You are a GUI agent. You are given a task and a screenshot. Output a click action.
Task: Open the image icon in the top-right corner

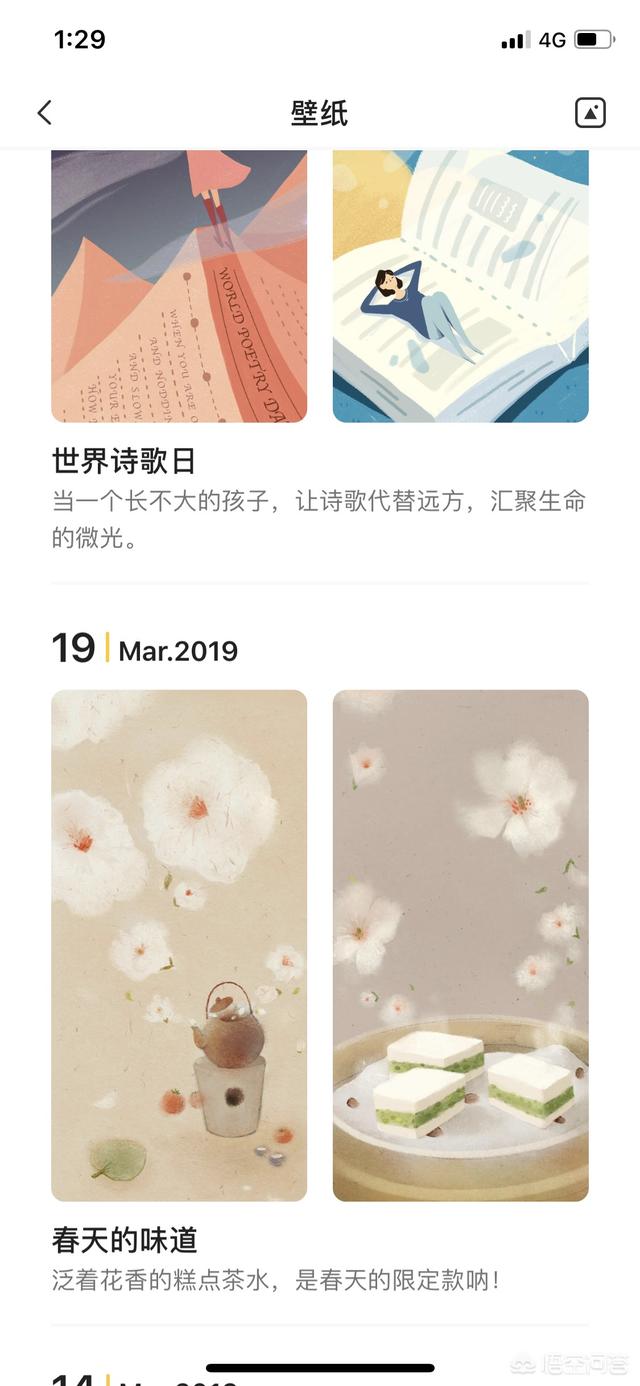coord(590,113)
